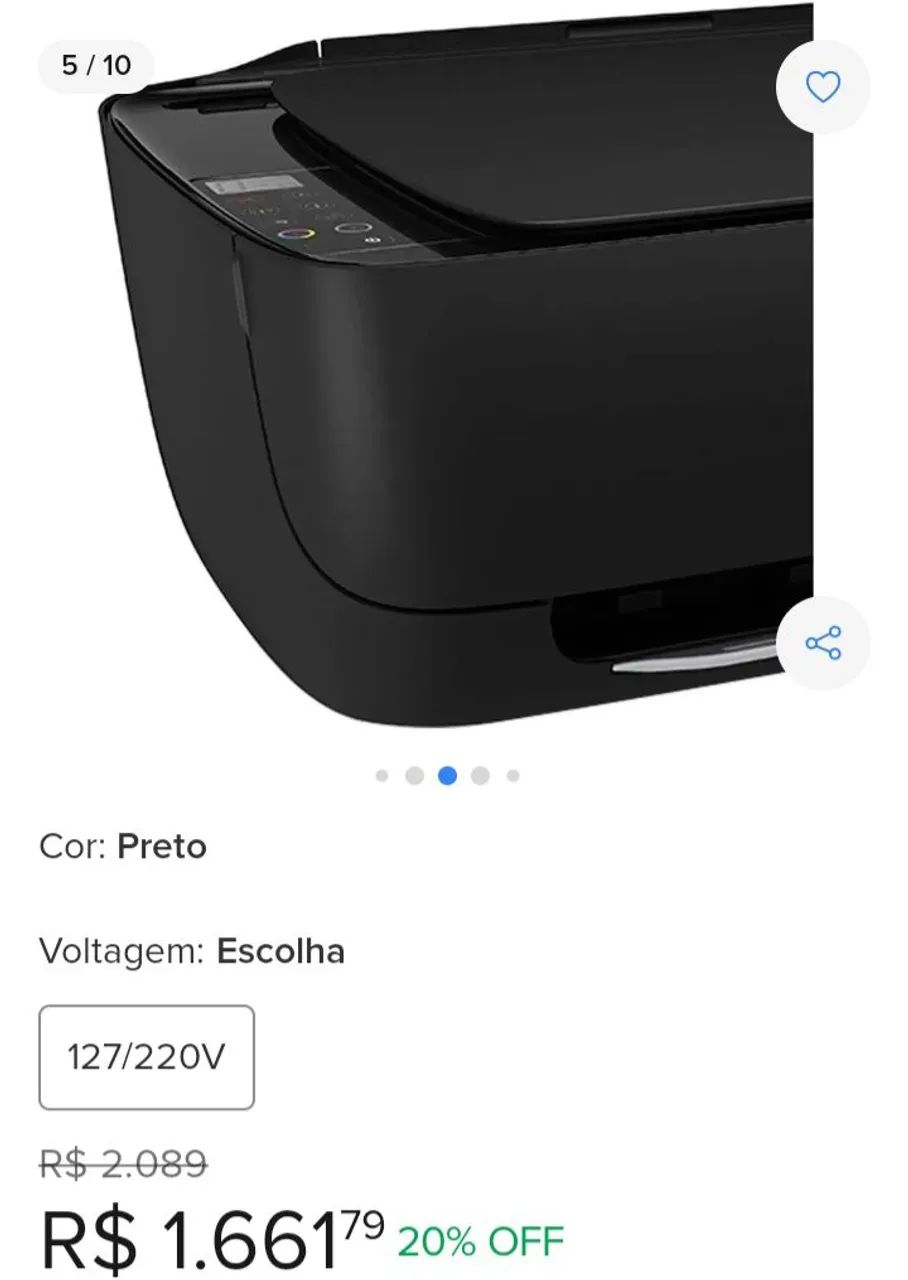Click the carousel progress dots under the photo
The image size is (908, 1280).
[x=448, y=775]
